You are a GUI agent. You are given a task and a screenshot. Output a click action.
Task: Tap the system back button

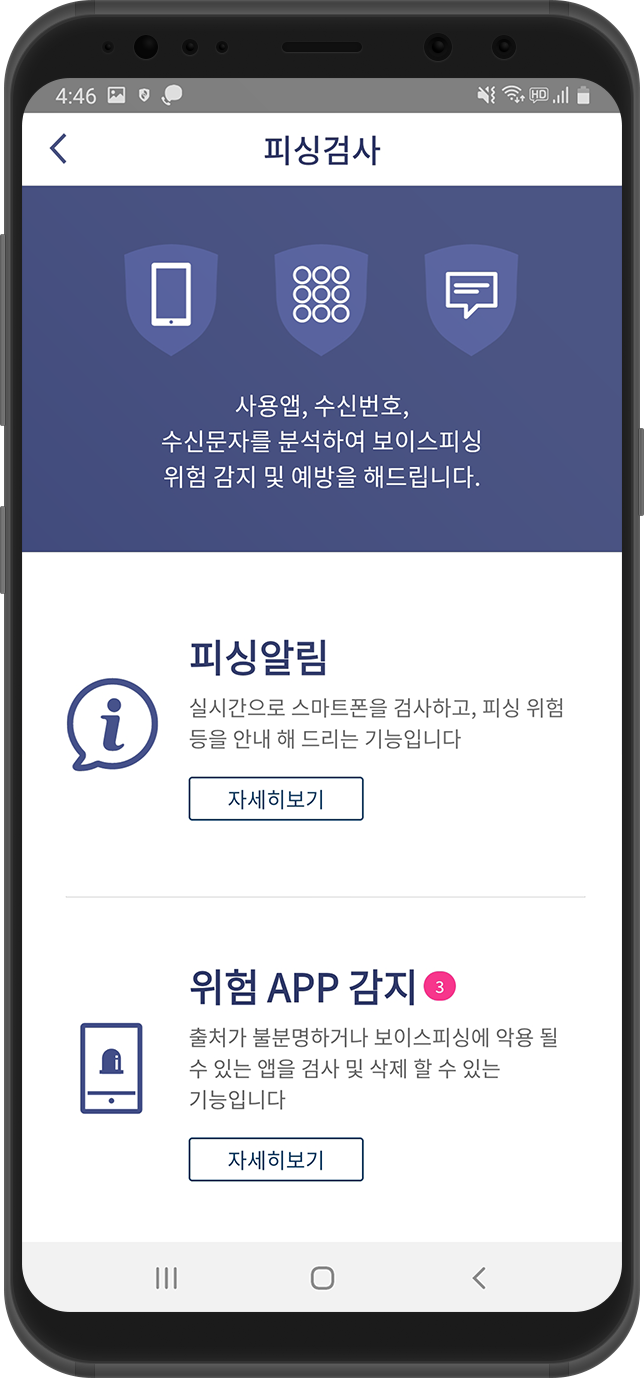click(479, 1277)
